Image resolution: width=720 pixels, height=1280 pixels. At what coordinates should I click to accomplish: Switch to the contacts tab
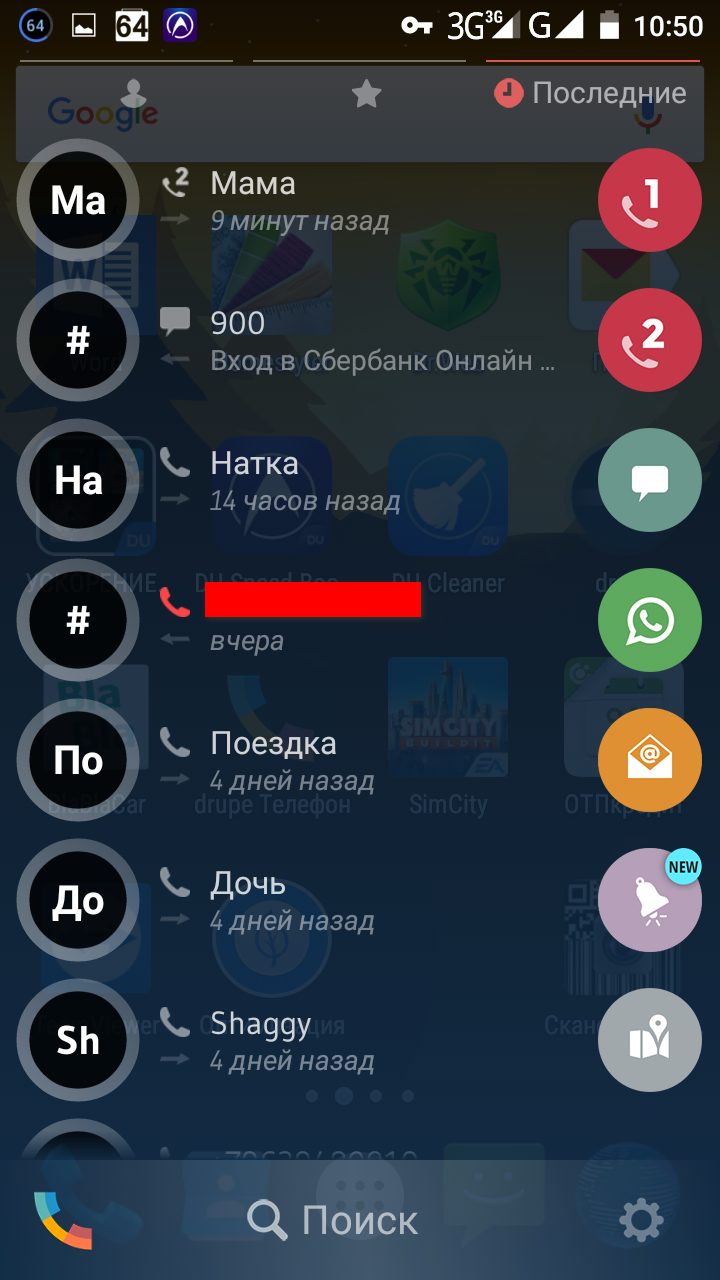132,93
